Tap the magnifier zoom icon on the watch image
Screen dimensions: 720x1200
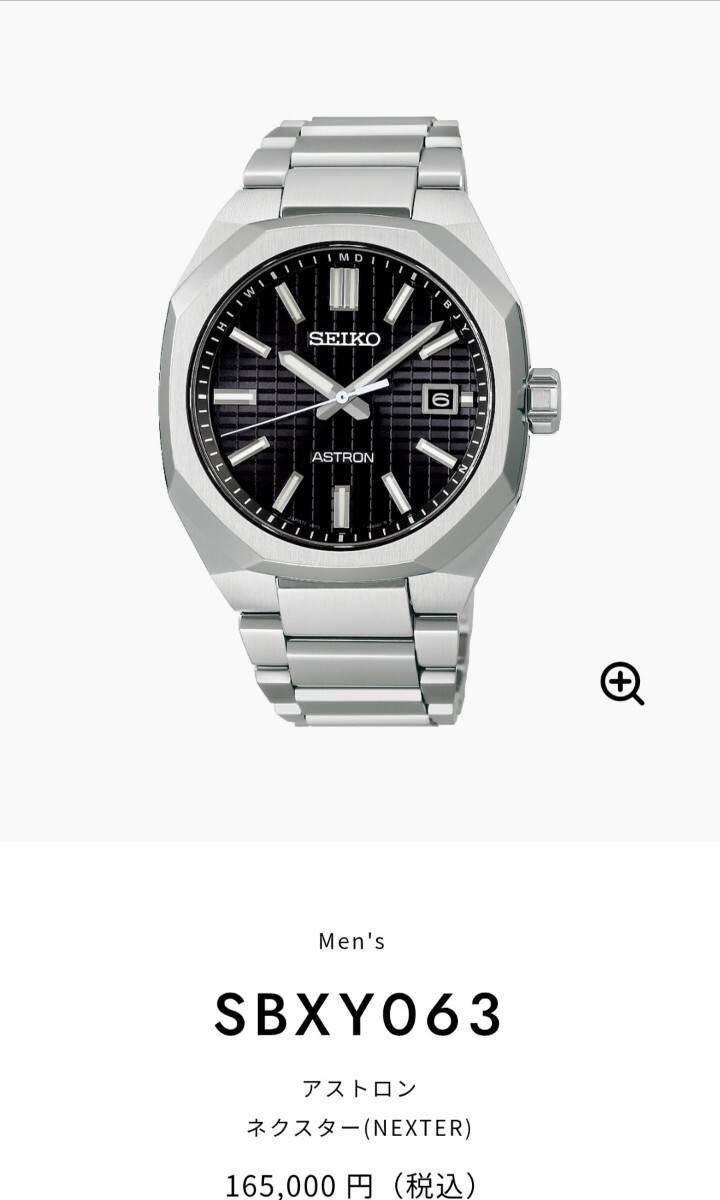click(x=621, y=685)
